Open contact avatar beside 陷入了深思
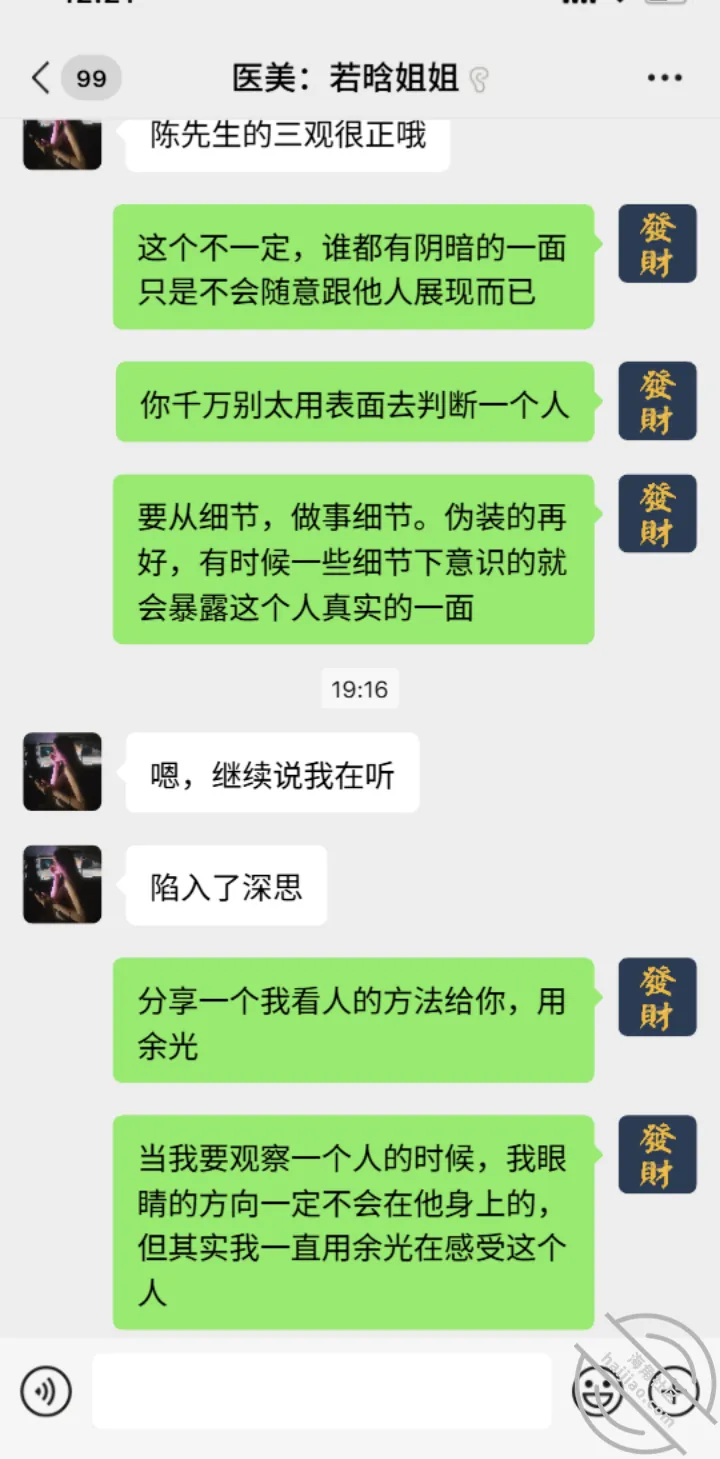This screenshot has height=1459, width=720. tap(62, 884)
